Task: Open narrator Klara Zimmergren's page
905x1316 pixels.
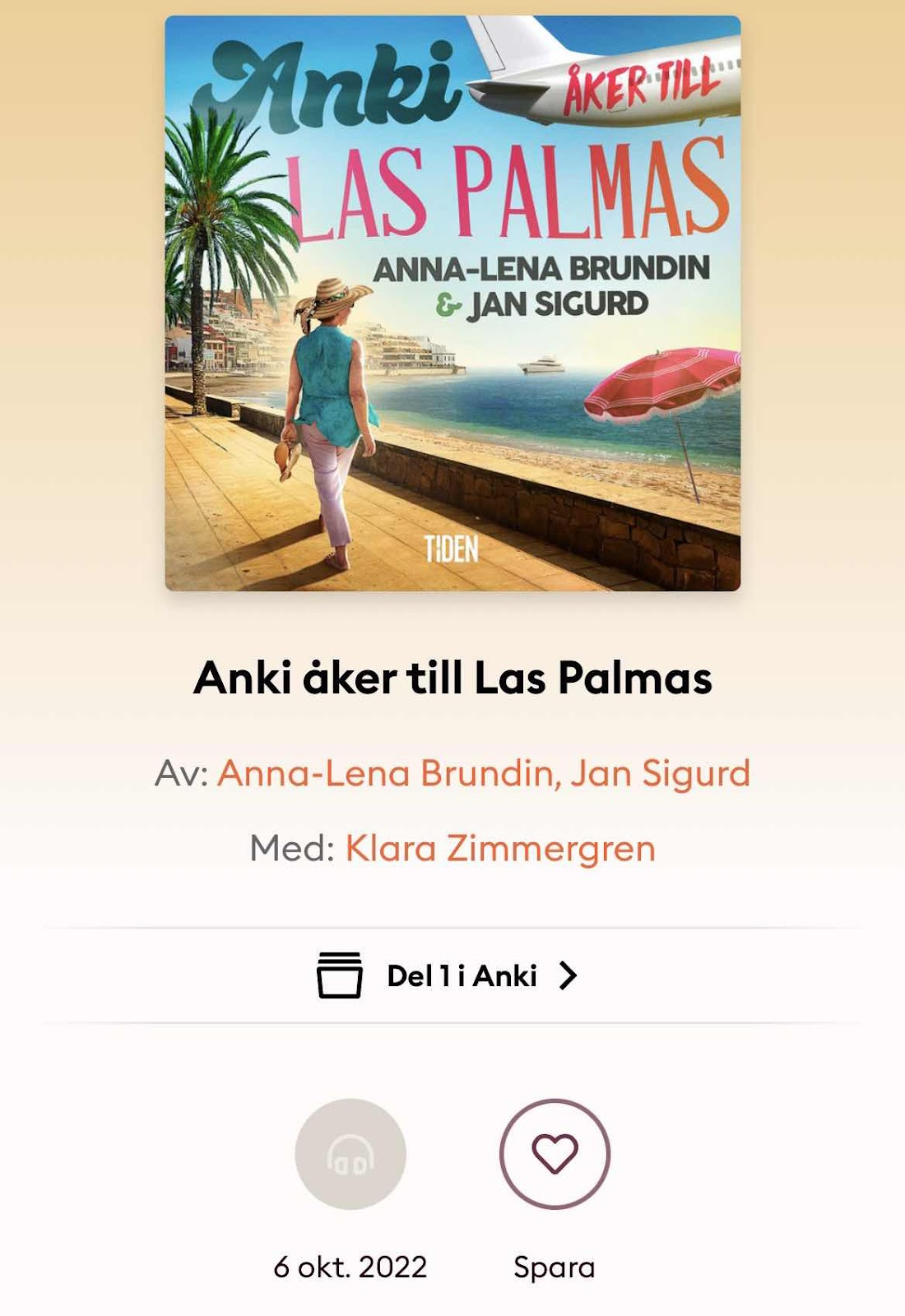Action: 500,848
